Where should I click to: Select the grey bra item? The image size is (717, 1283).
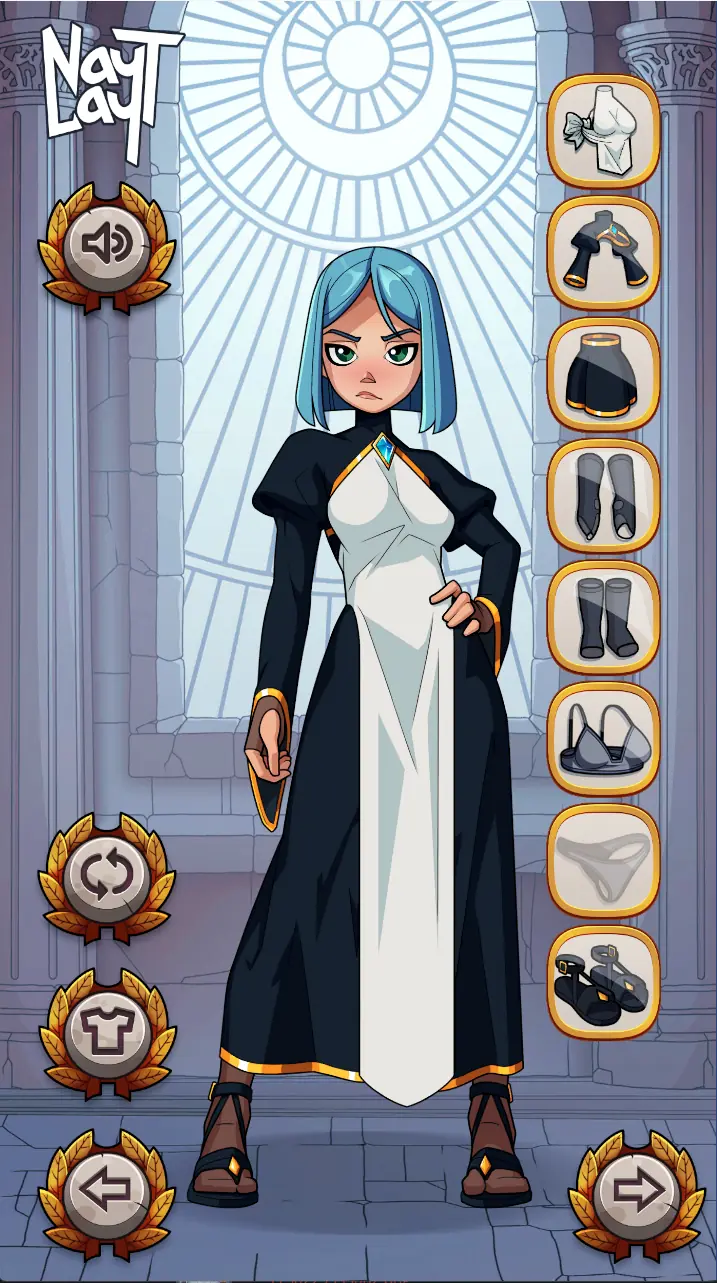coord(603,739)
